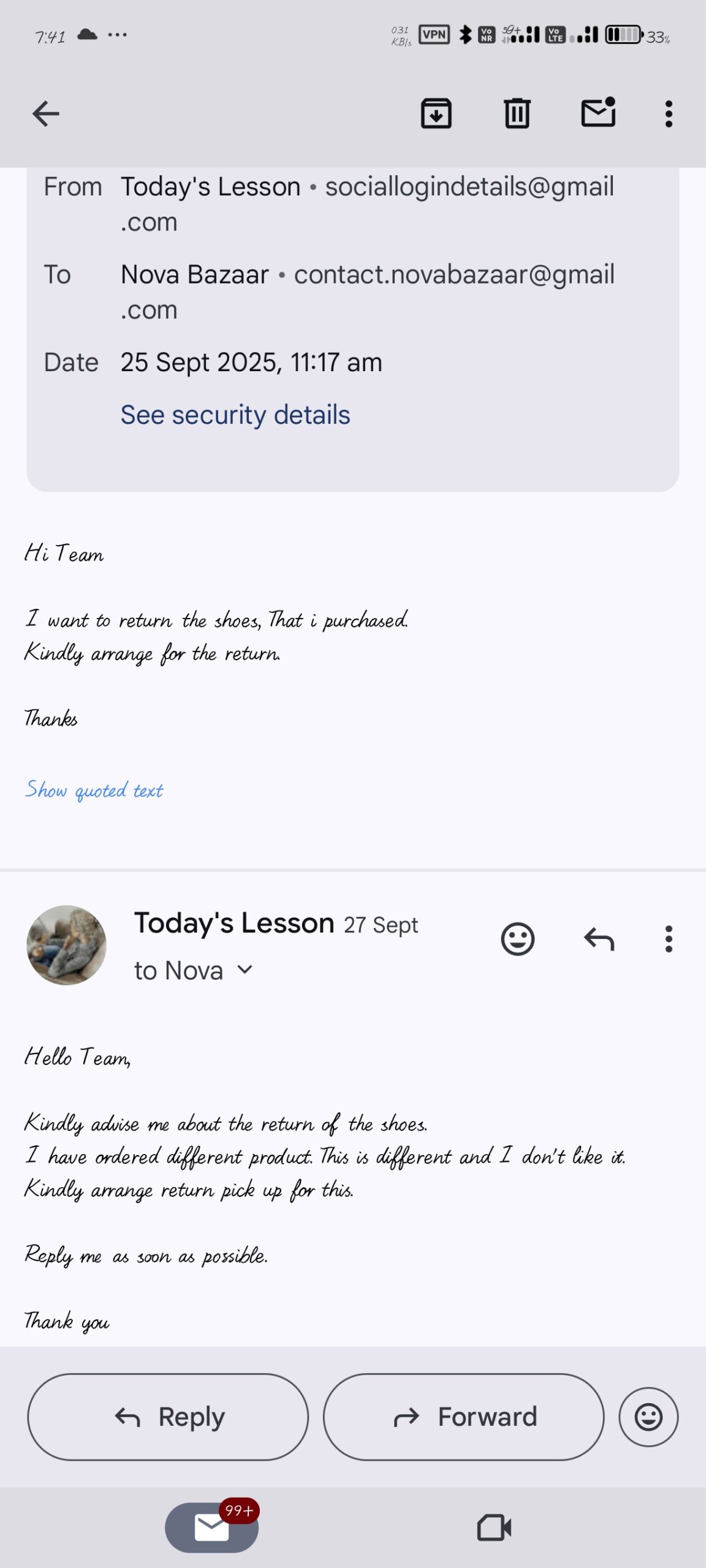Open the top bar overflow menu
The height and width of the screenshot is (1568, 706).
click(x=669, y=114)
